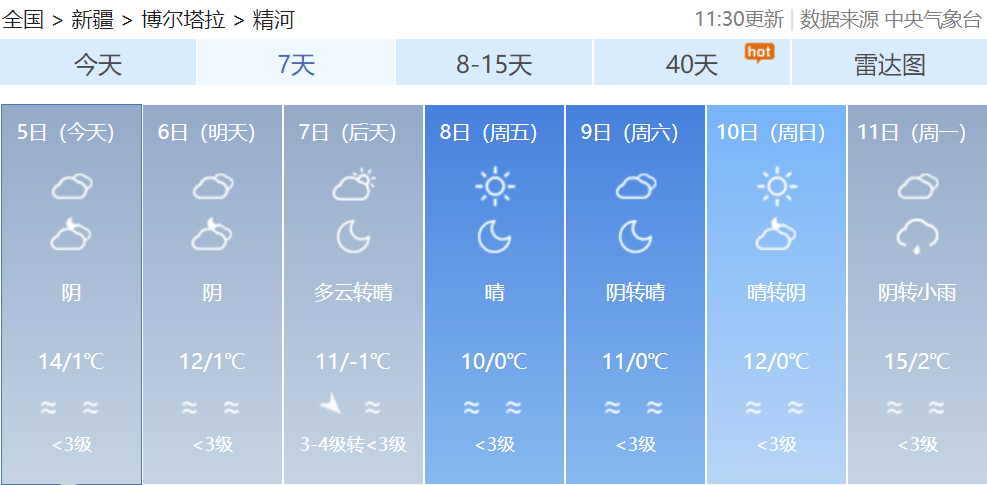This screenshot has width=987, height=485.
Task: Open the 全国 breadcrumb link
Action: pos(23,19)
